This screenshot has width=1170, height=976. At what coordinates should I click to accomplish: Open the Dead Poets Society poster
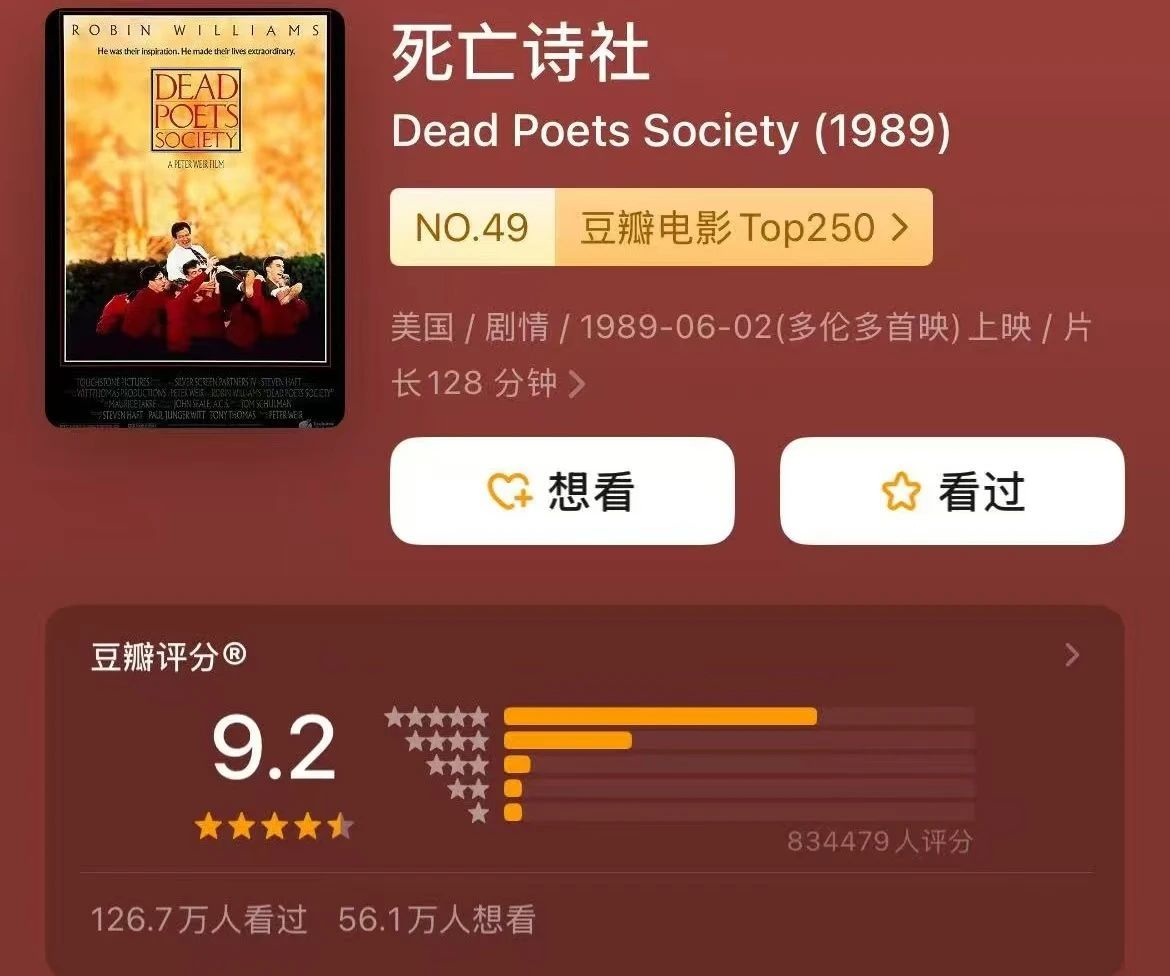click(195, 219)
